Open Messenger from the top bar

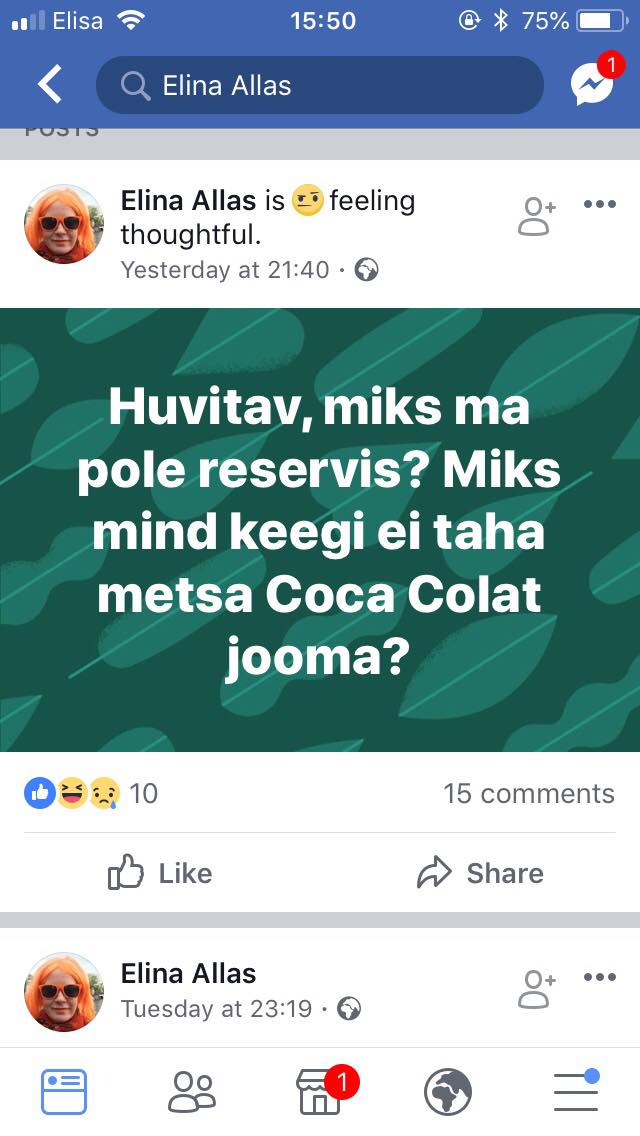pos(591,85)
